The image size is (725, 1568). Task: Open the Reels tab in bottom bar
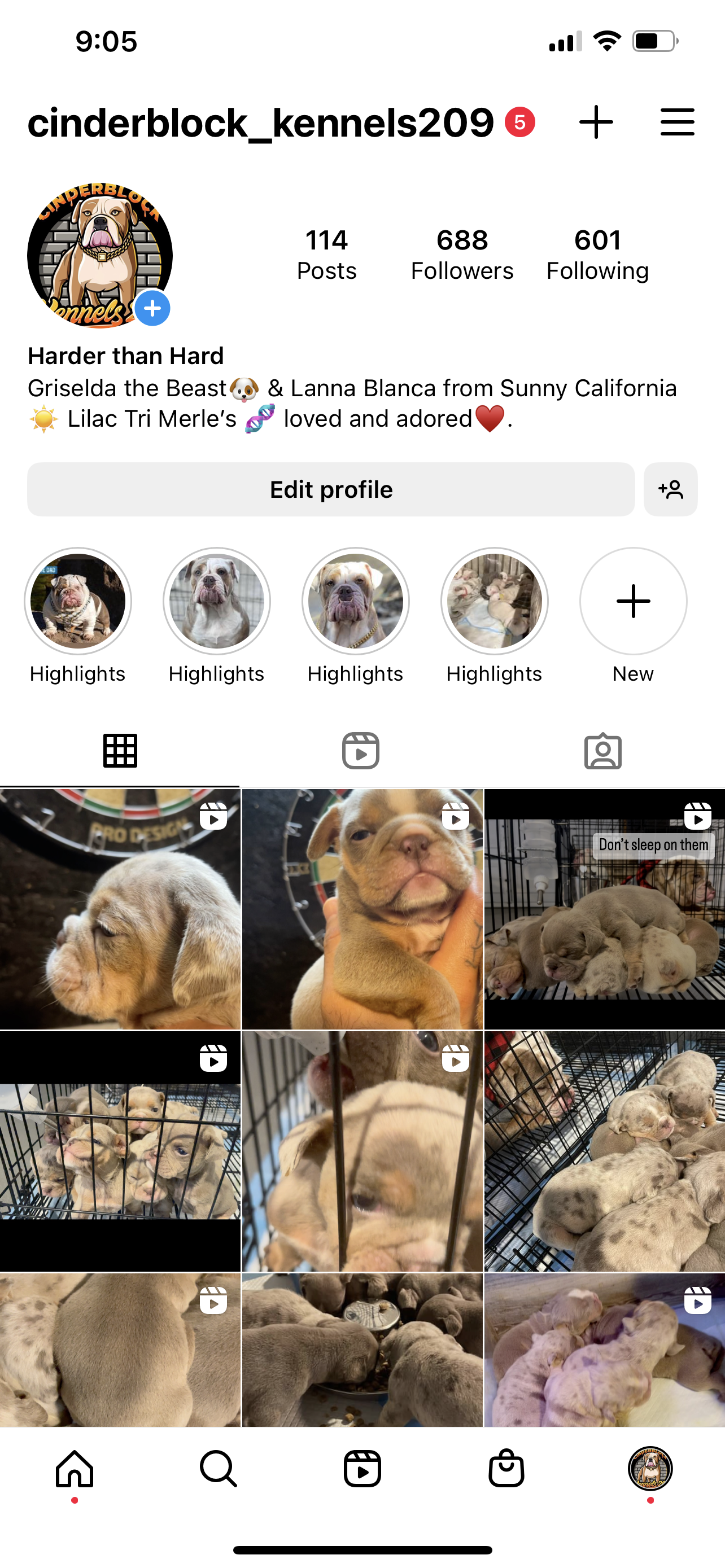[362, 1468]
